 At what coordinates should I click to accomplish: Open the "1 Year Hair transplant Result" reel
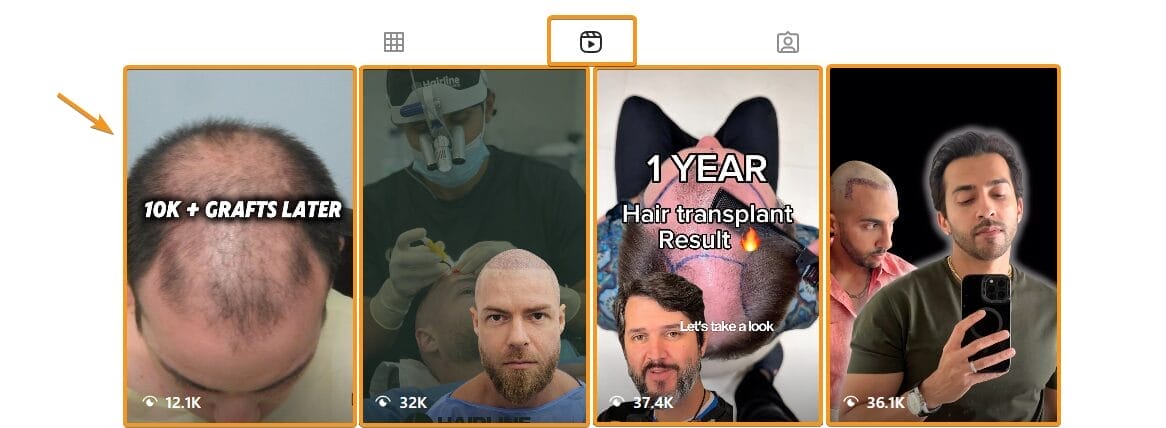(x=708, y=246)
